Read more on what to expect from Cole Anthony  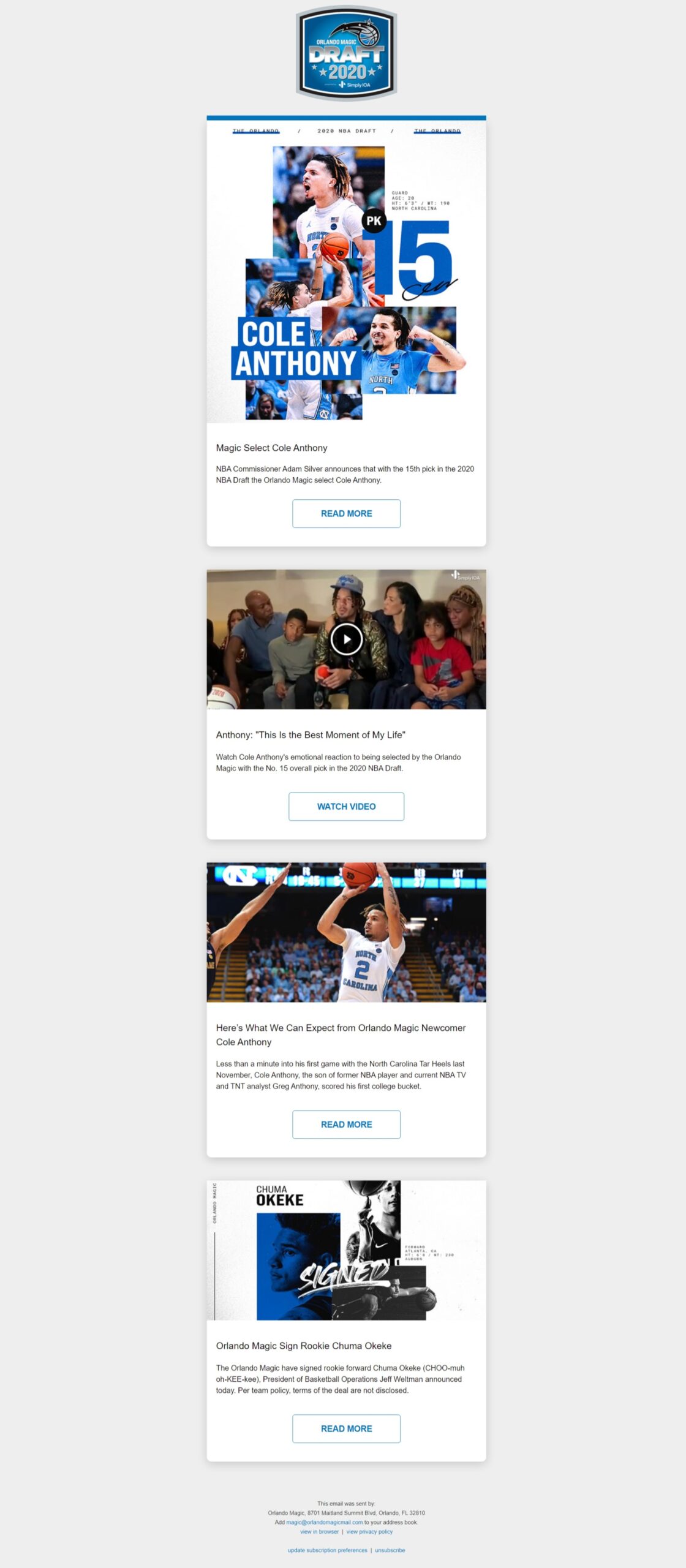coord(346,1124)
